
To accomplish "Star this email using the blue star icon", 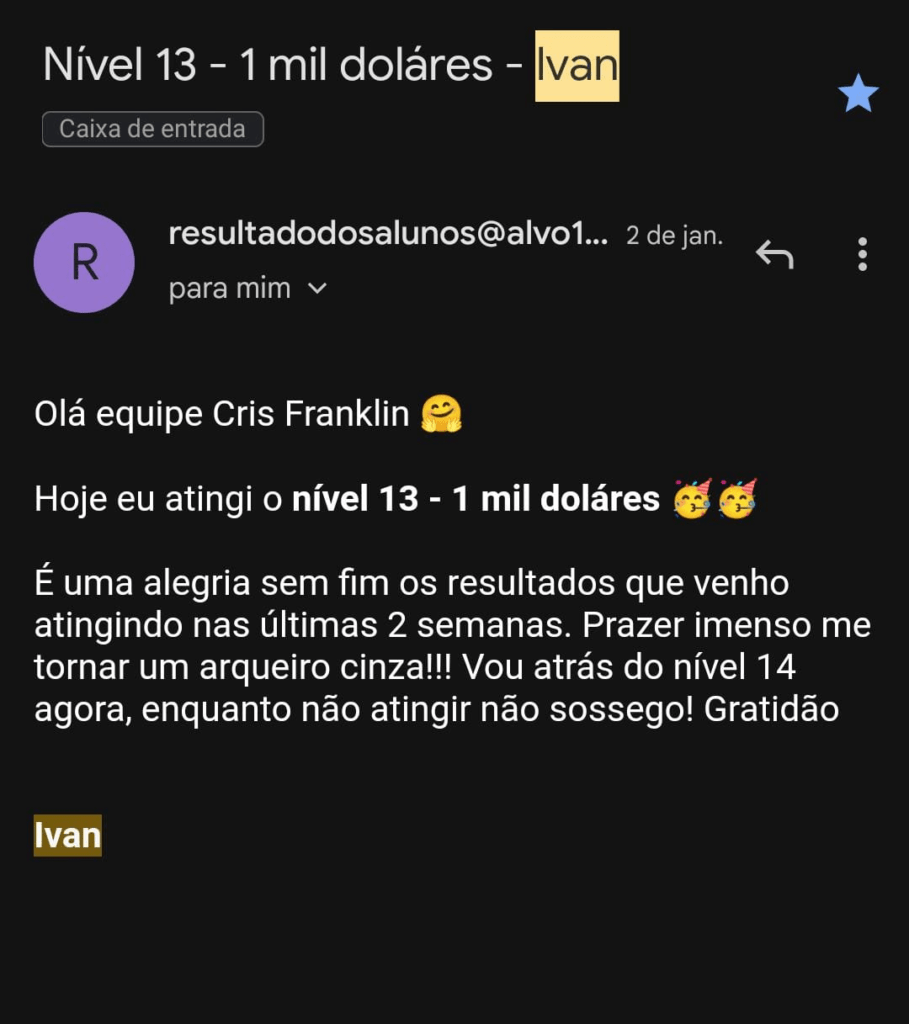I will [x=857, y=94].
